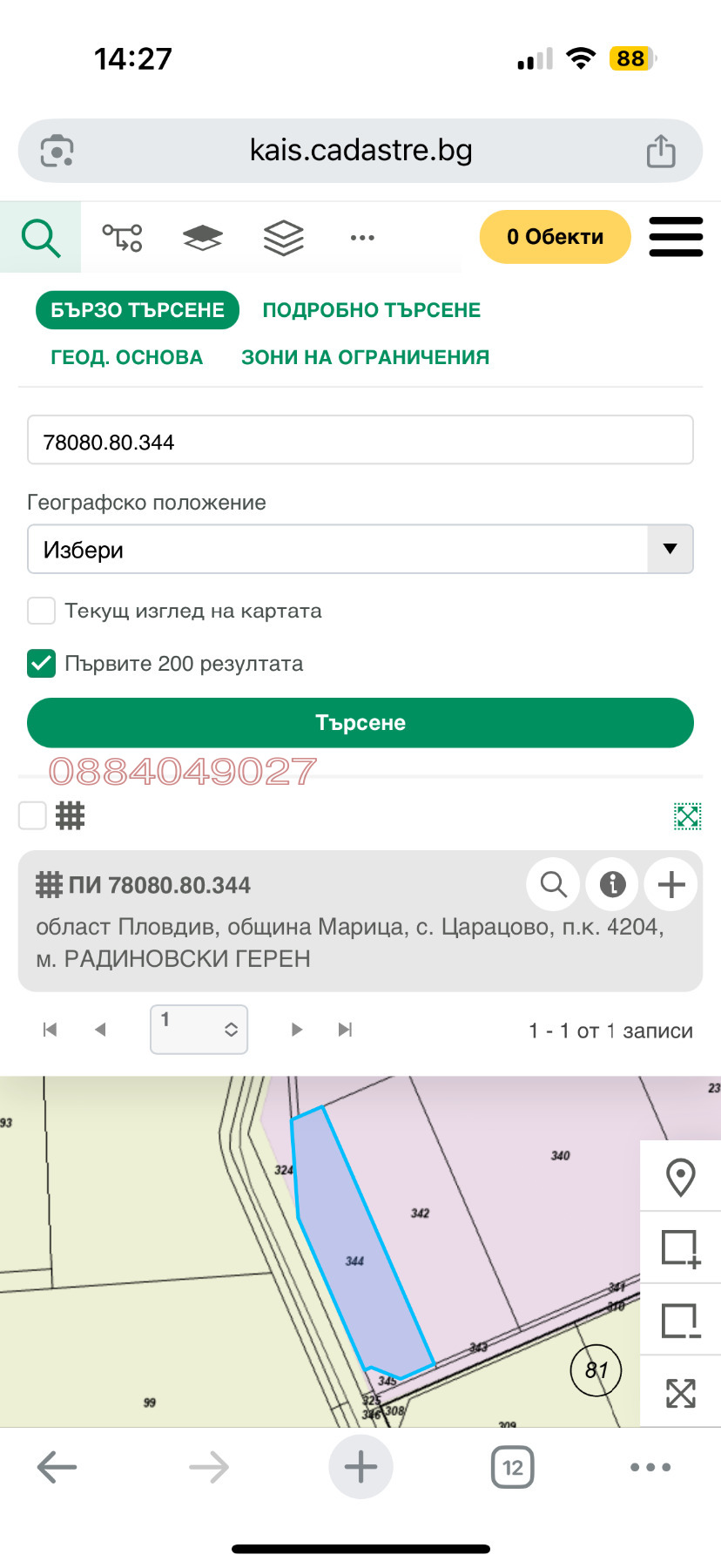The height and width of the screenshot is (1568, 721).
Task: Switch to ЗОНИ НА ОГРАНИЧЕНИЯ tab
Action: tap(365, 357)
